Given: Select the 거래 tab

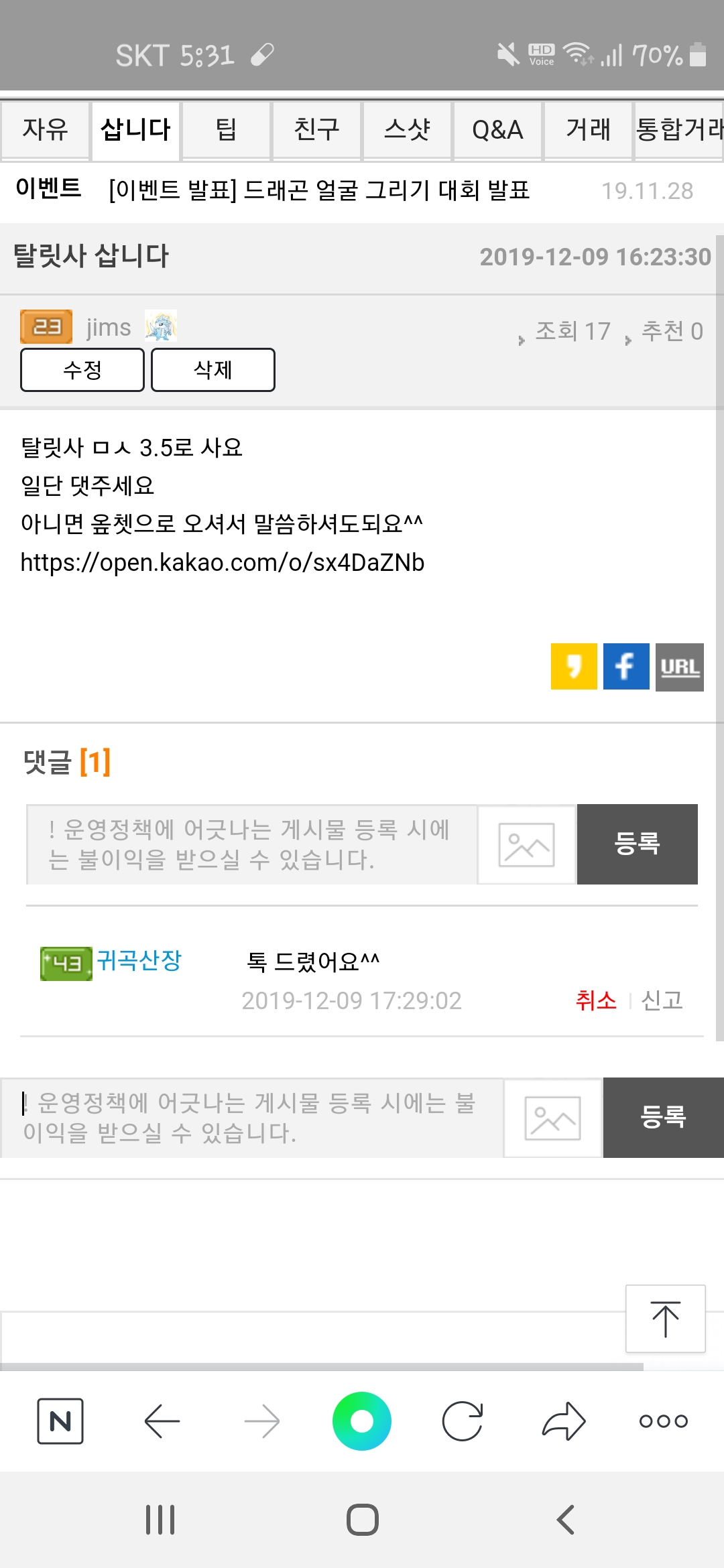Looking at the screenshot, I should pos(588,129).
